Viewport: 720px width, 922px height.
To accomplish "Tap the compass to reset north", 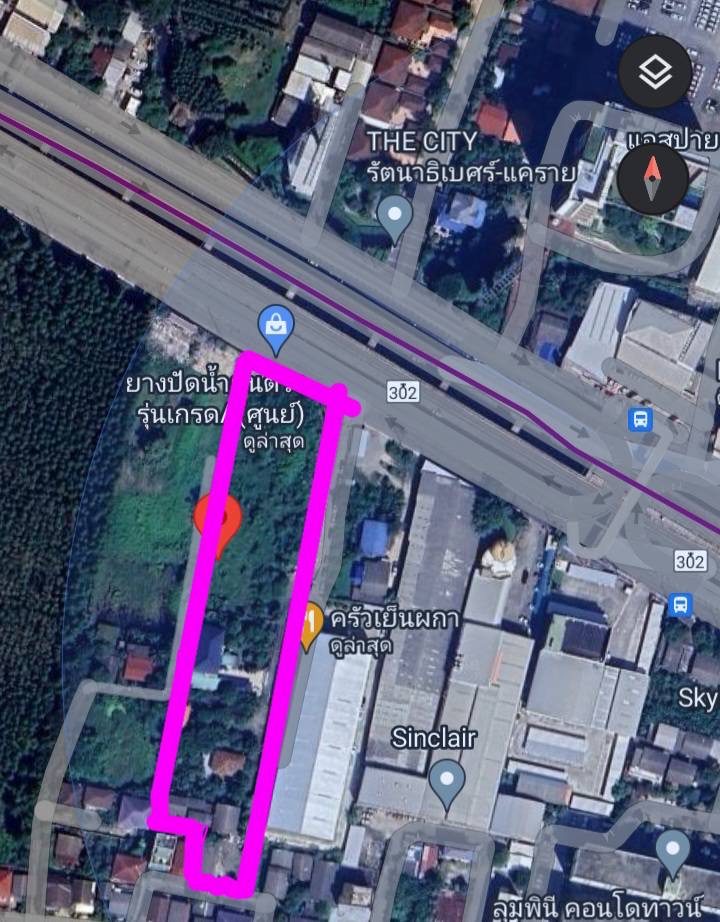I will pyautogui.click(x=653, y=181).
